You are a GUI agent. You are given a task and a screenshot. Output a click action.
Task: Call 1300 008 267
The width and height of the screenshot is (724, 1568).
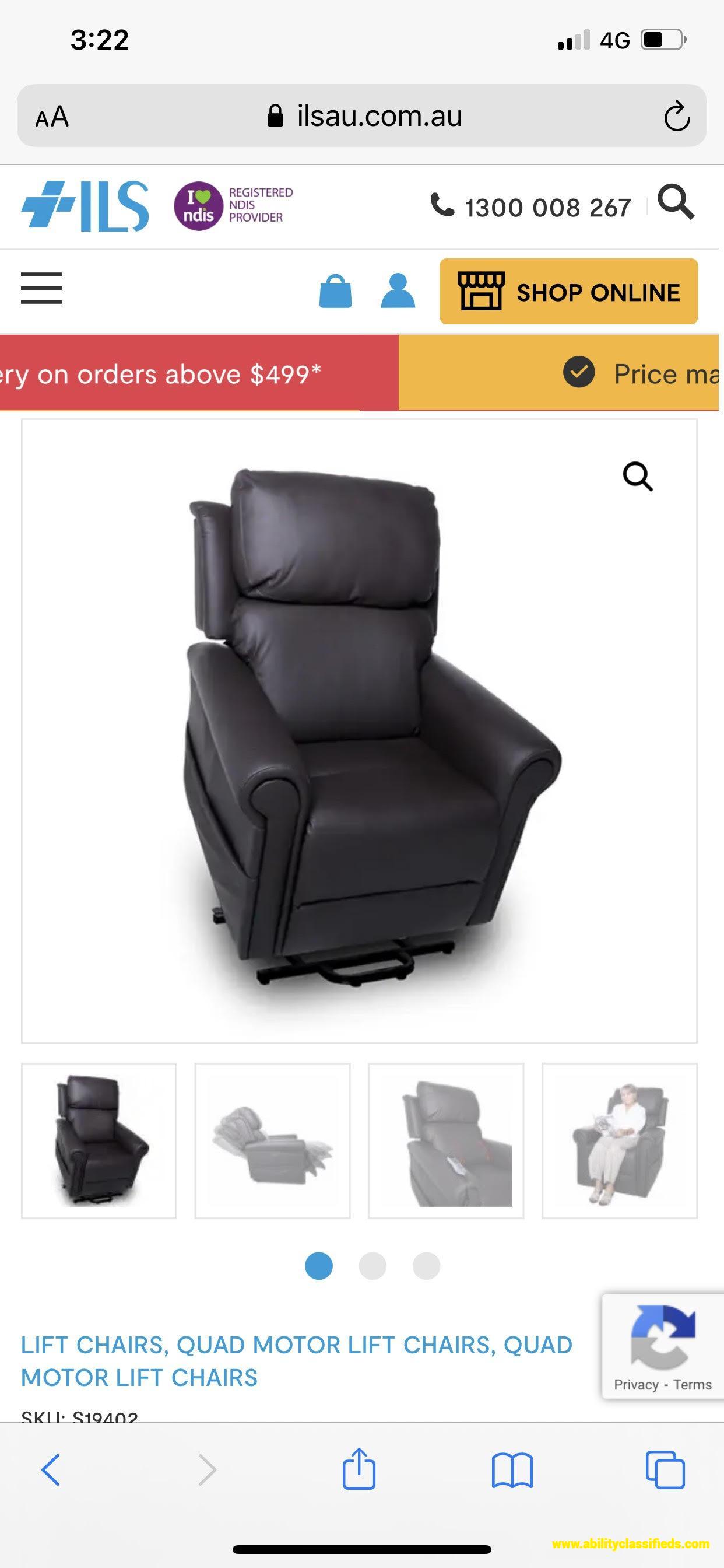pyautogui.click(x=530, y=207)
